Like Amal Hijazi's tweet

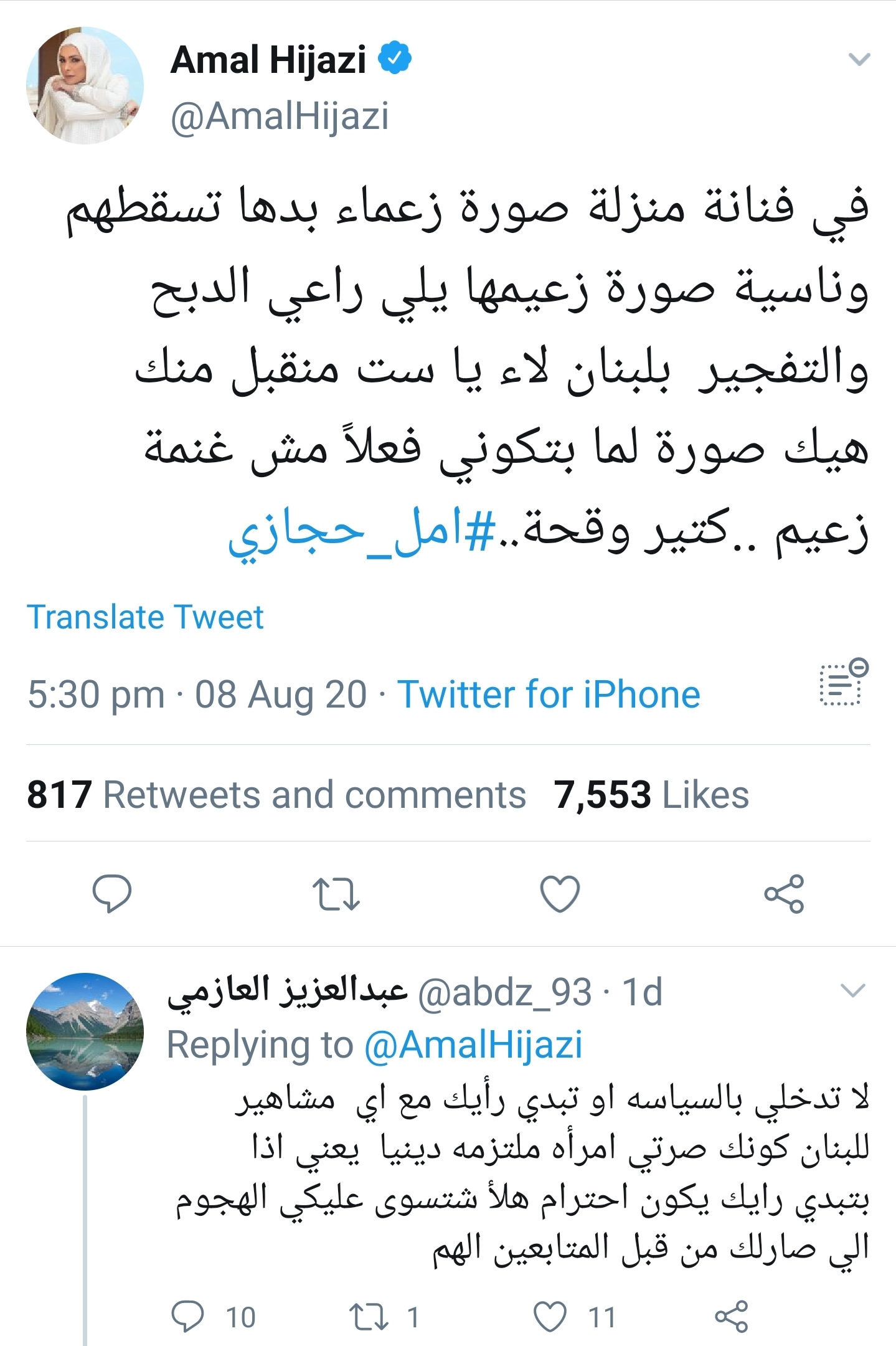(560, 893)
